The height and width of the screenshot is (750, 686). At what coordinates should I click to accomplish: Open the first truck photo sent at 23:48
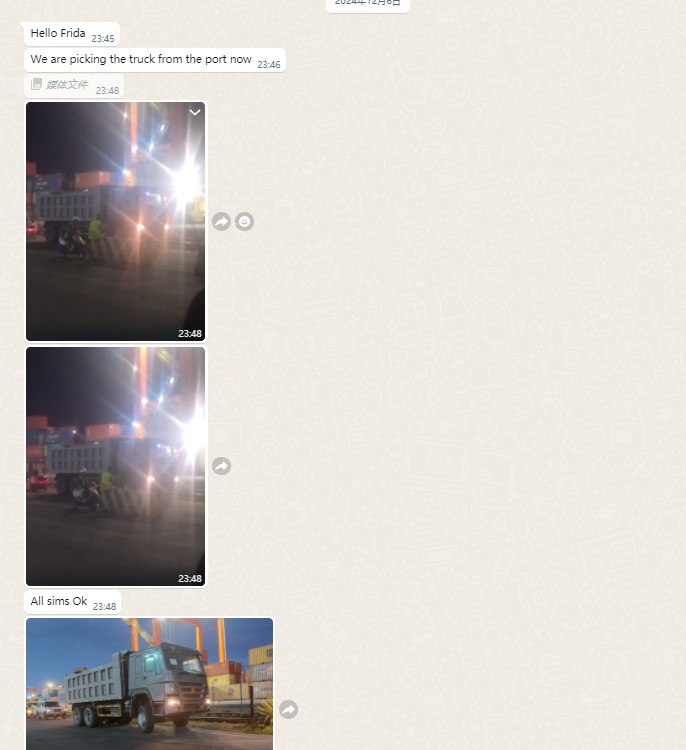[x=115, y=221]
